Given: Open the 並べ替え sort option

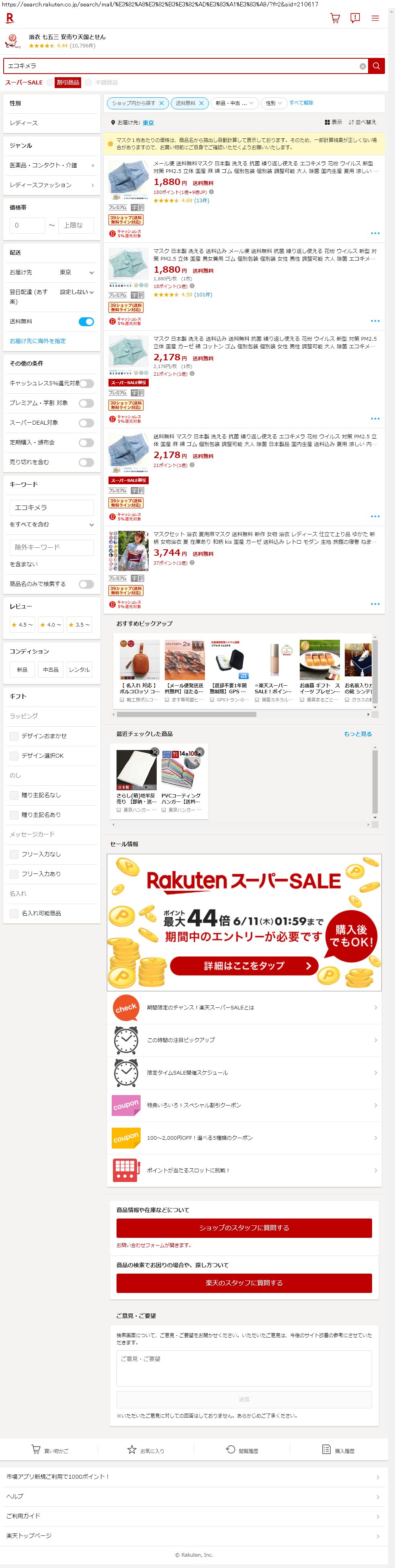Looking at the screenshot, I should pos(363,122).
